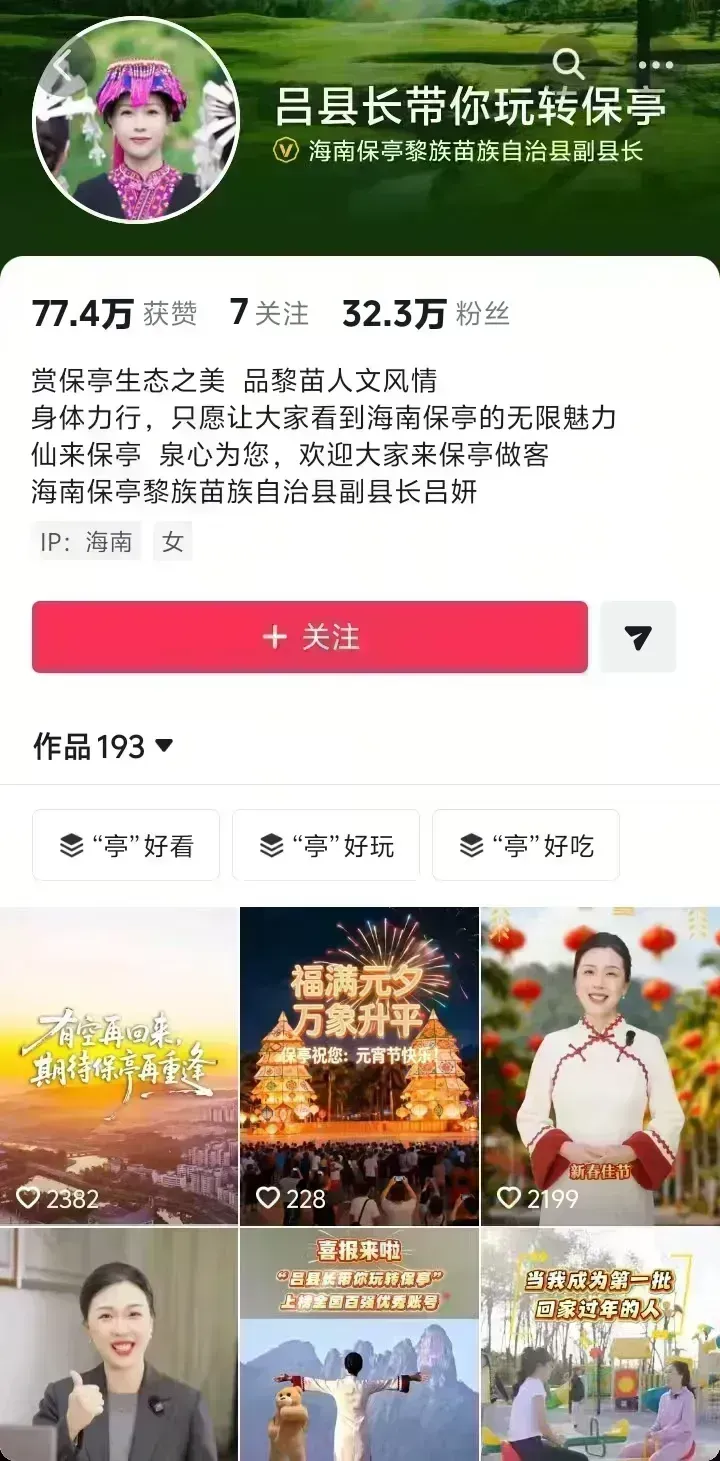Open the 新春佳节 video with 2199 likes

[x=600, y=1065]
